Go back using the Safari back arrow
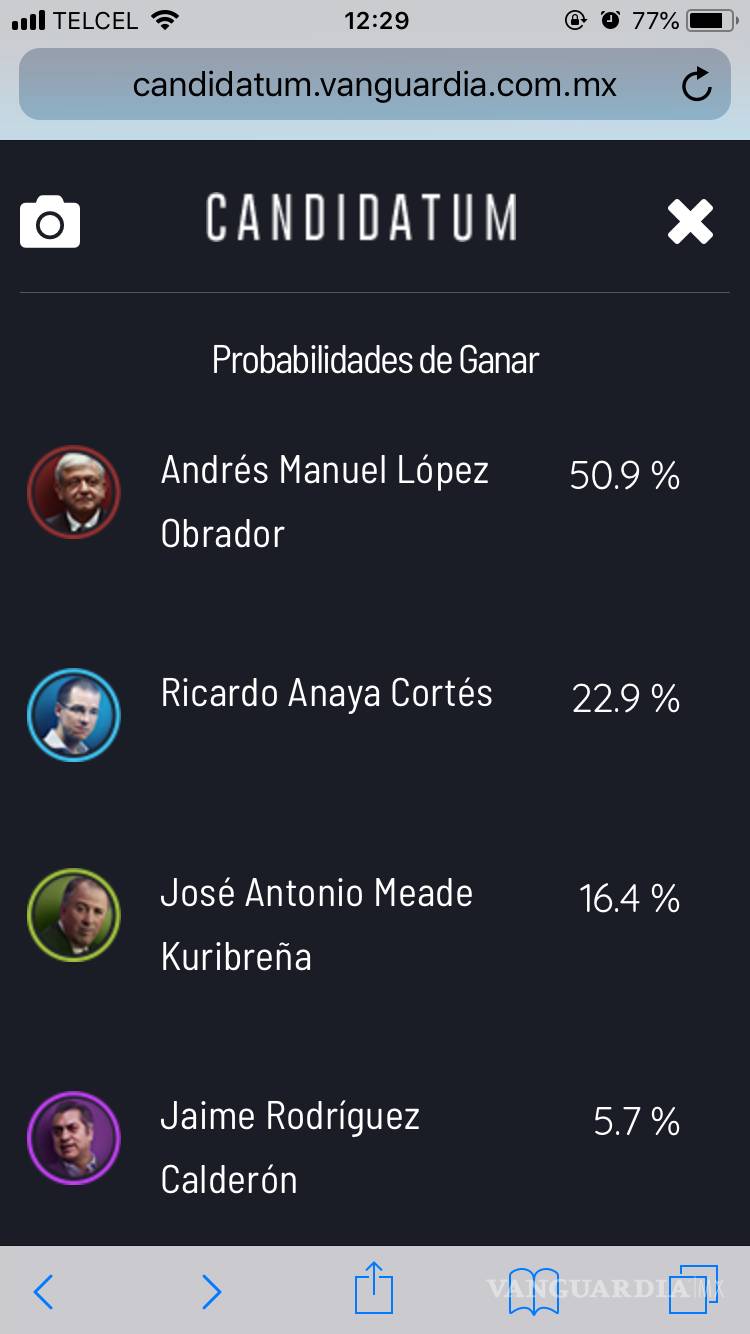 pos(43,1292)
